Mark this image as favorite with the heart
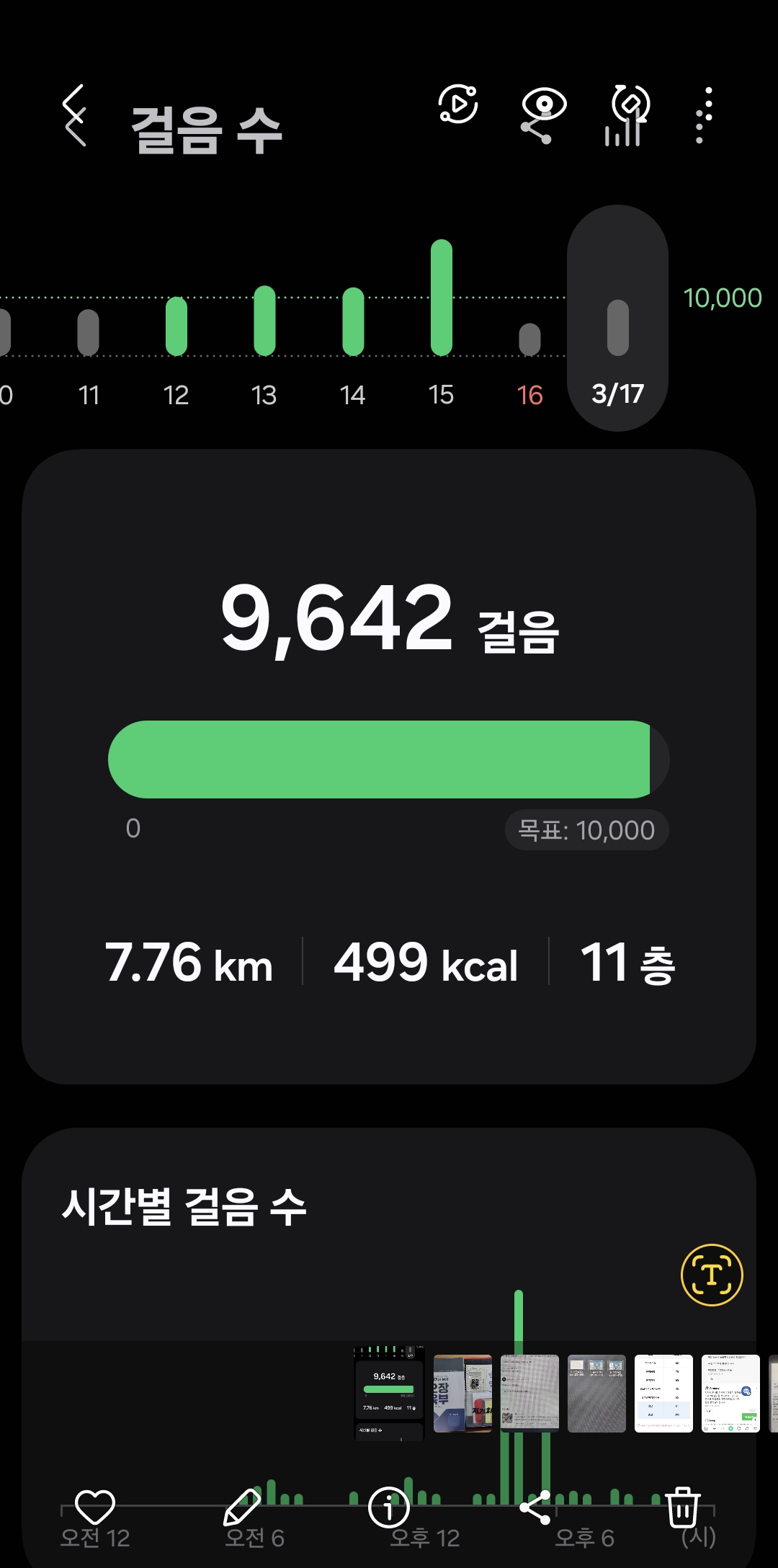778x1568 pixels. (x=95, y=1506)
